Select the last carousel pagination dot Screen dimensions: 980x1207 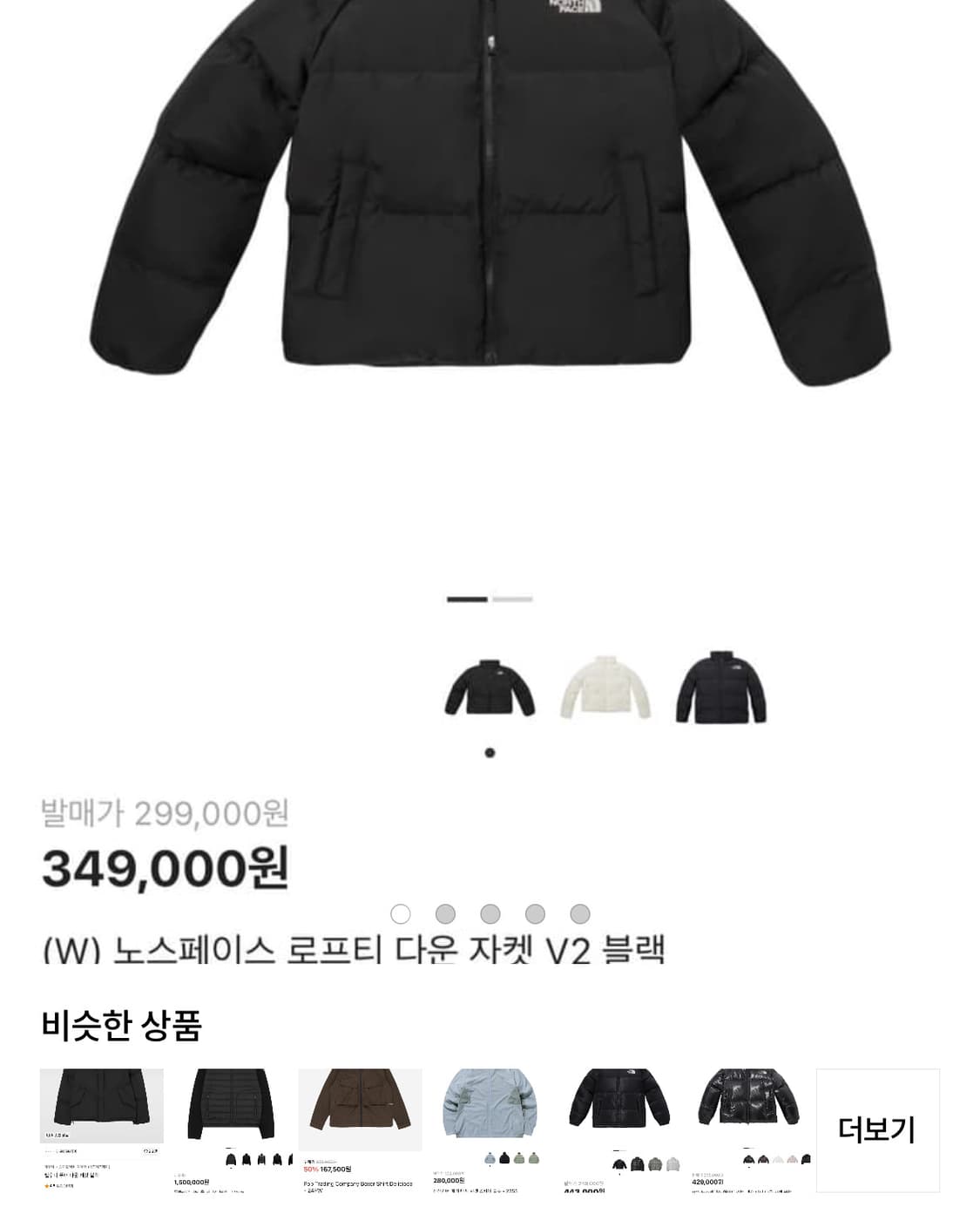[x=578, y=914]
